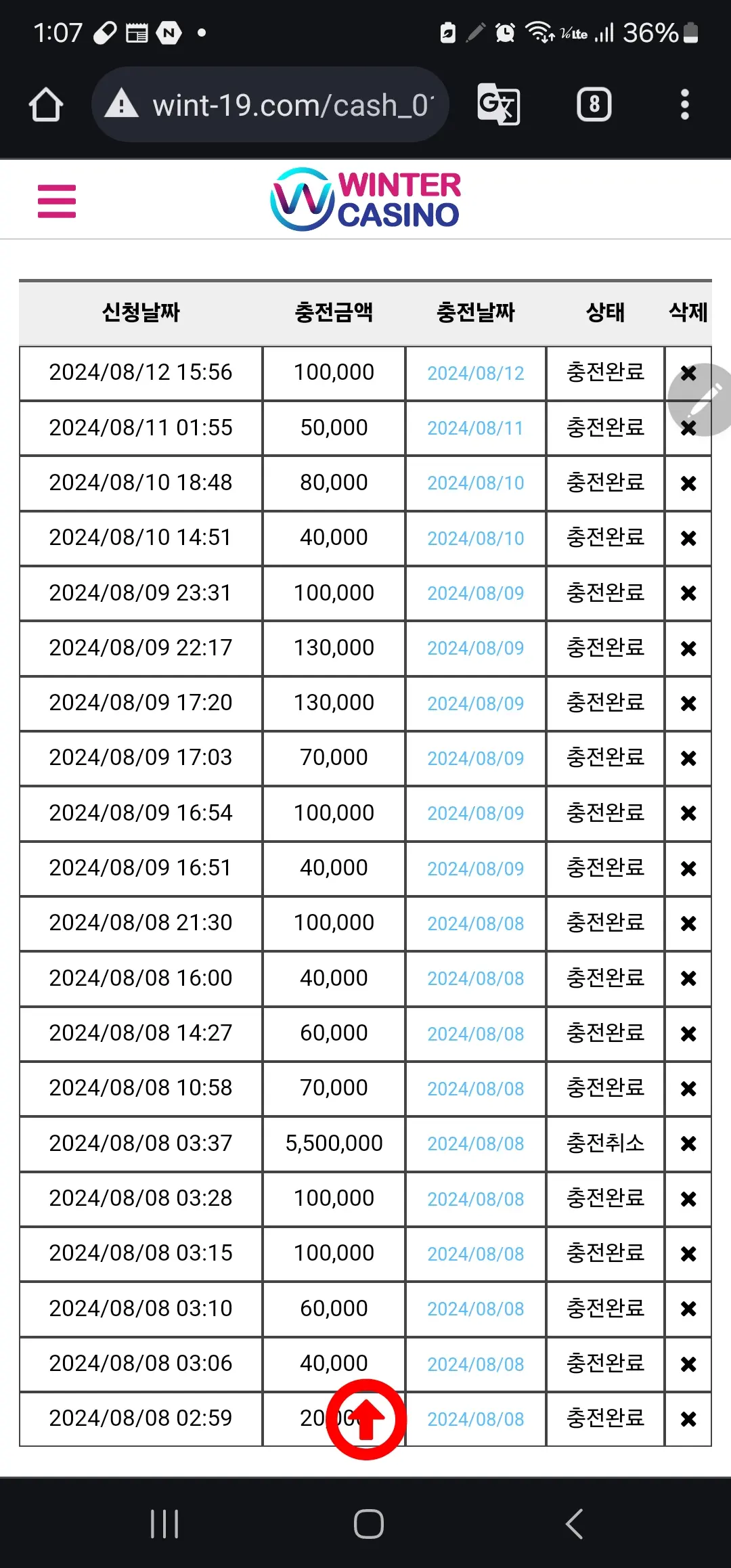Tap the browser home button
This screenshot has height=1568, width=731.
46,105
